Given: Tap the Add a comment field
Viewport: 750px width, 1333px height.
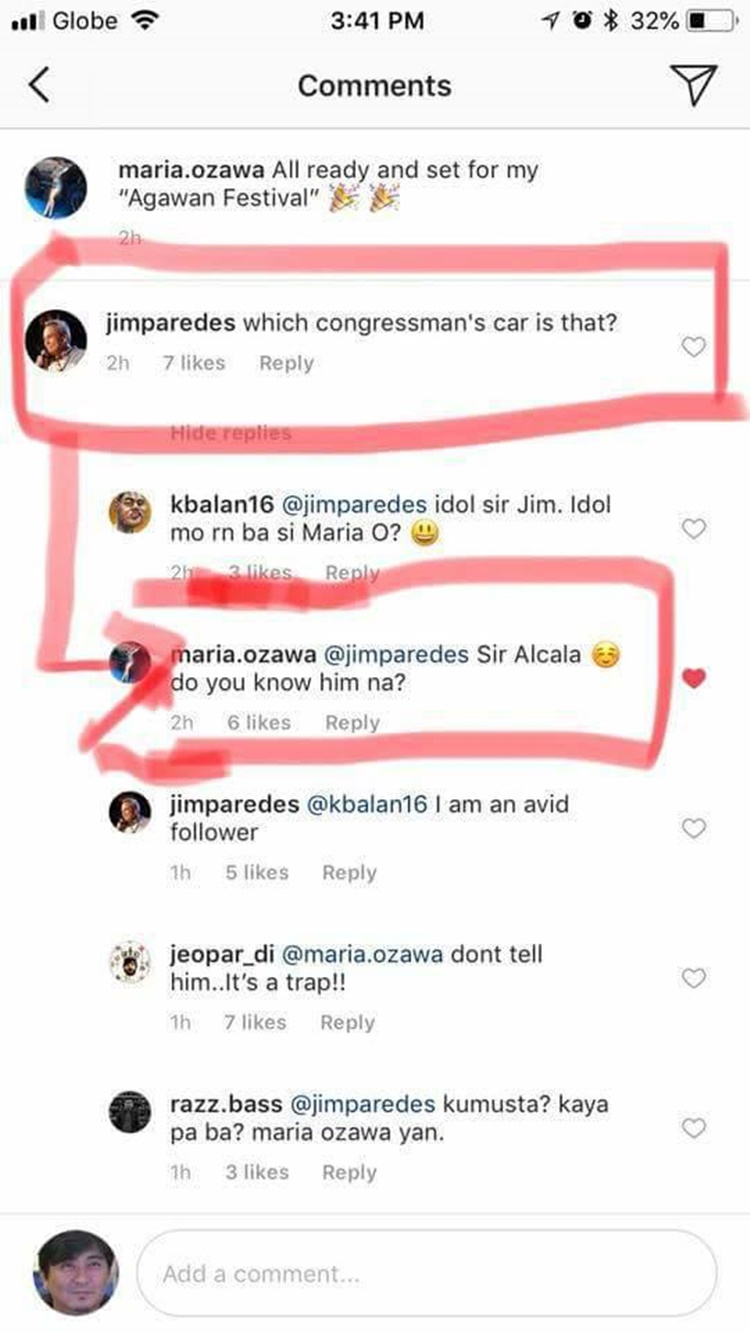Looking at the screenshot, I should coord(426,1274).
